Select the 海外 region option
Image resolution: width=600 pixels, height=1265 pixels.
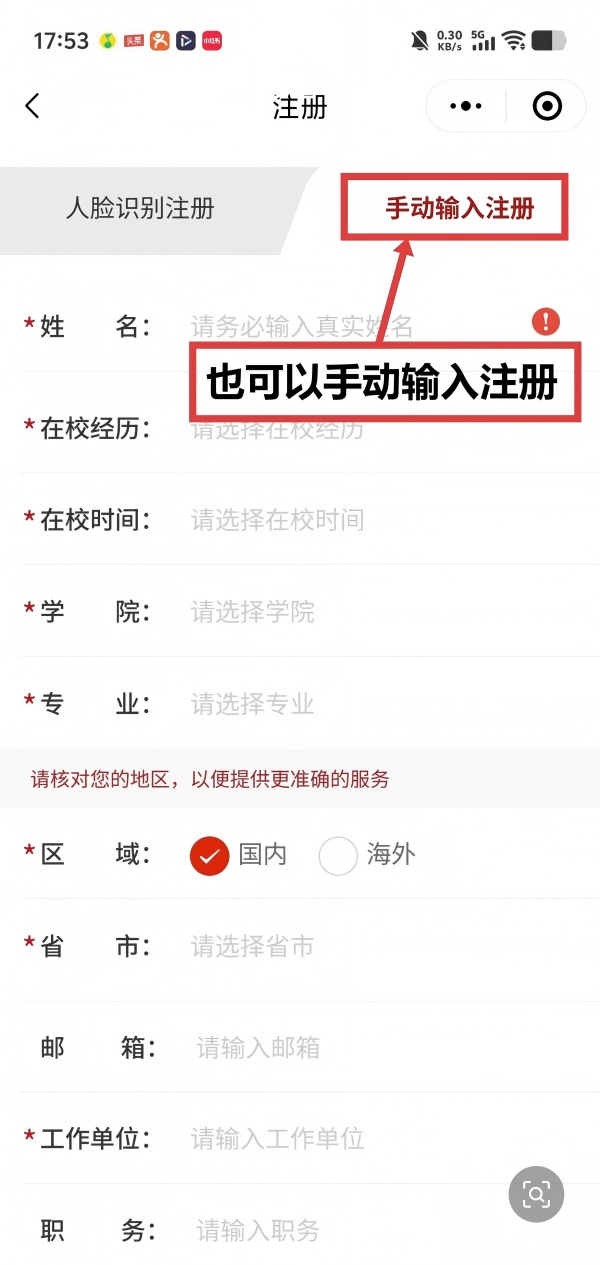(x=338, y=855)
